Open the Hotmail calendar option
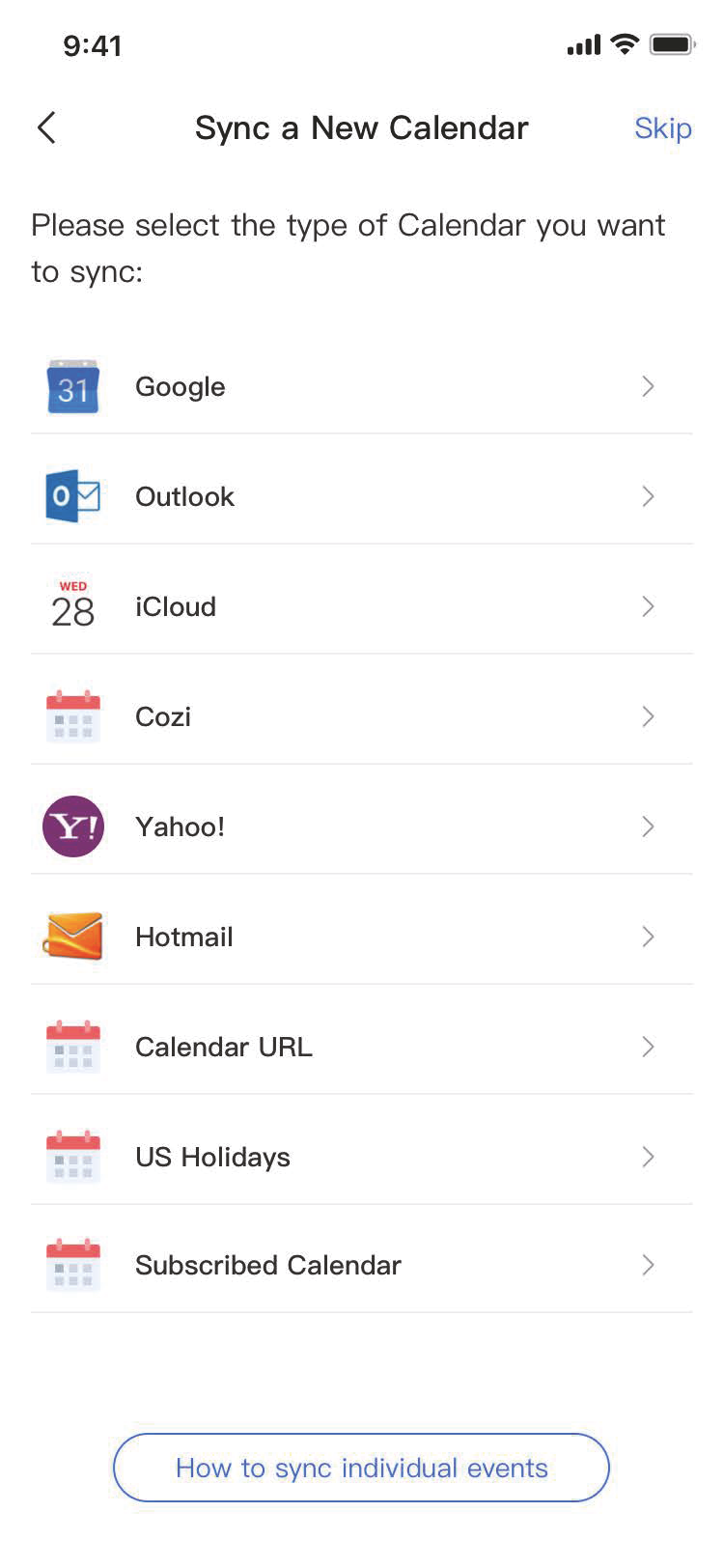This screenshot has width=724, height=1568. click(361, 938)
